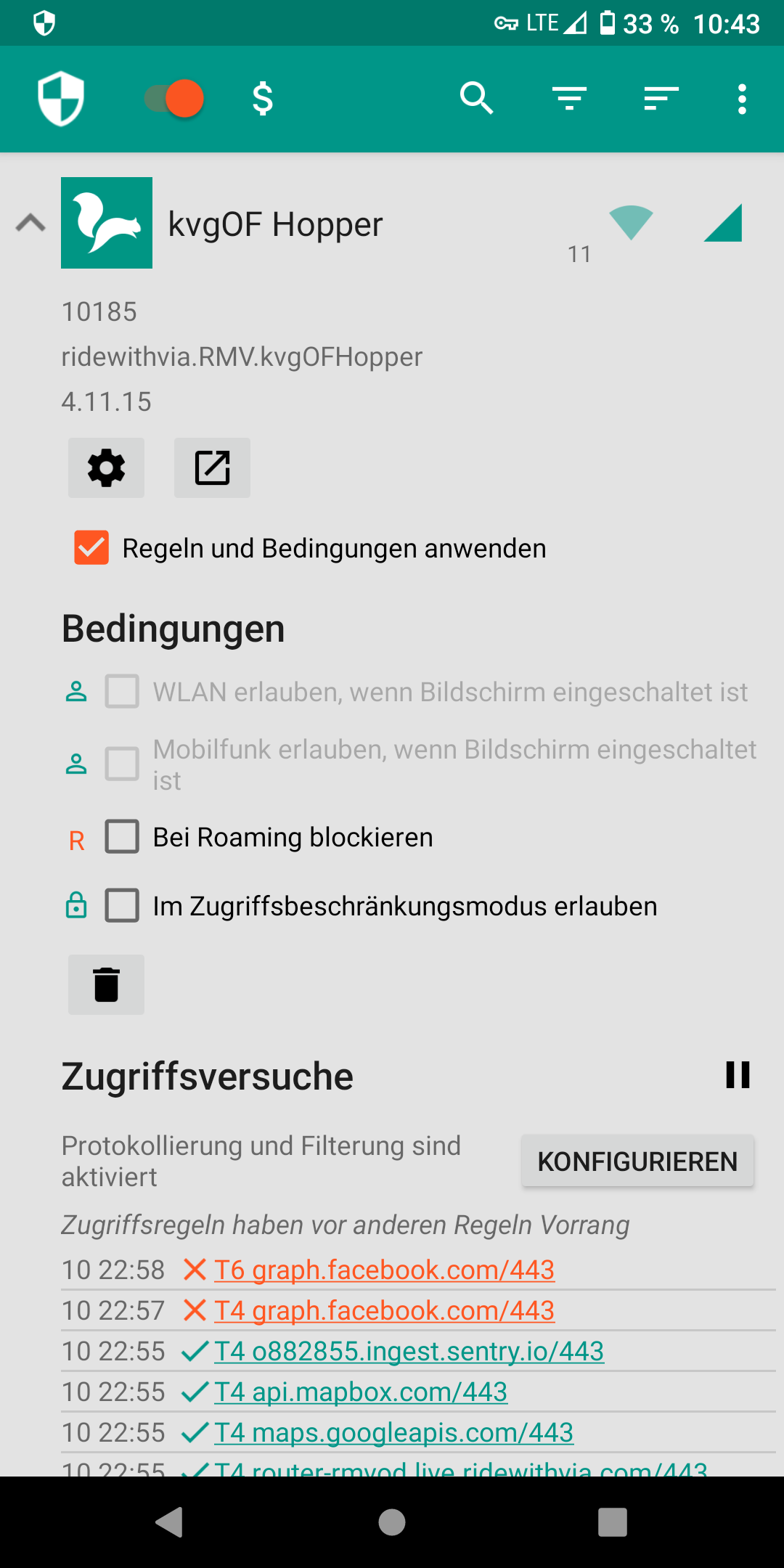The width and height of the screenshot is (784, 1568).
Task: Tap the KONFIGURIEREN button
Action: click(x=637, y=1161)
